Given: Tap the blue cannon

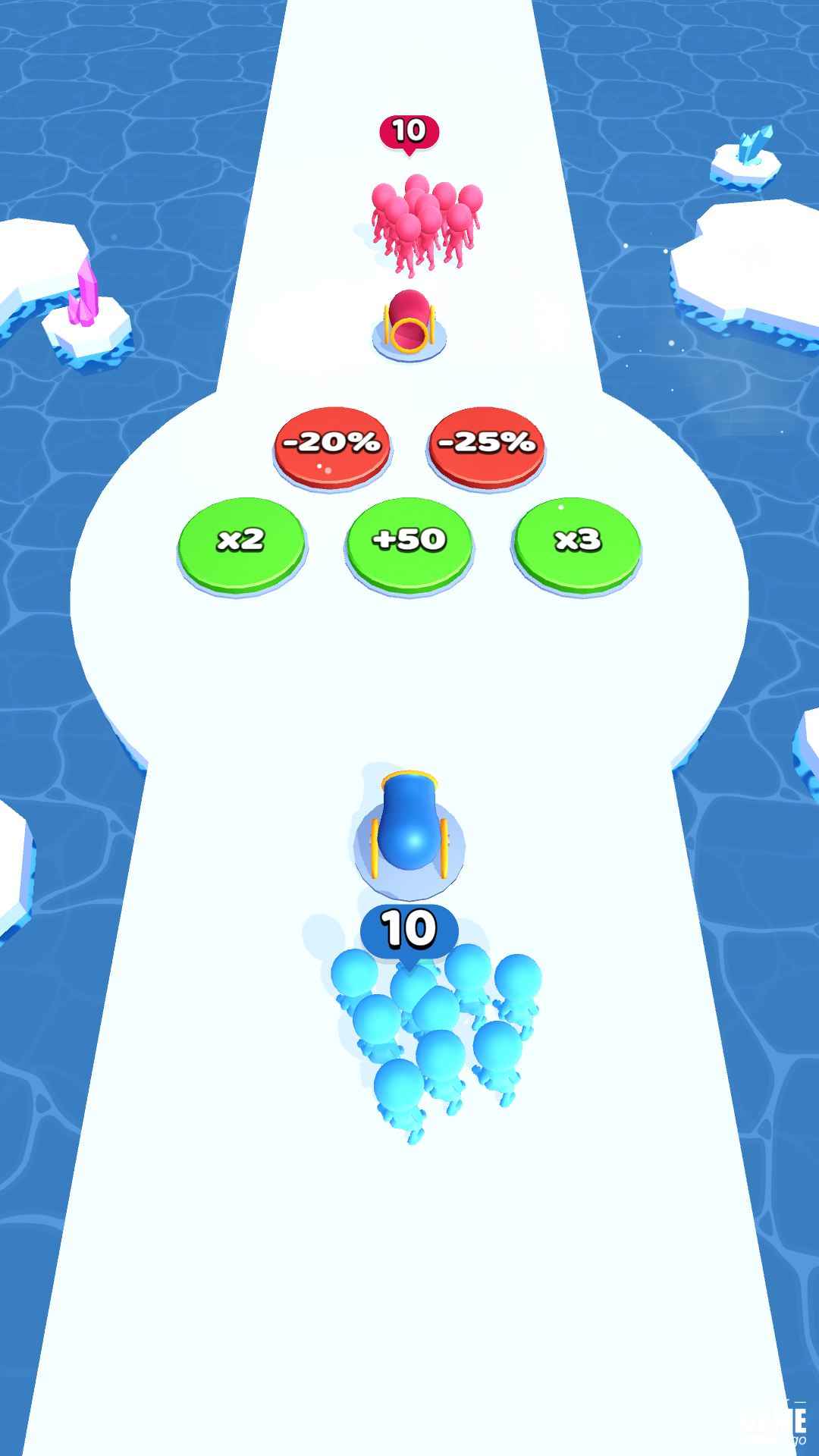Looking at the screenshot, I should [x=409, y=830].
